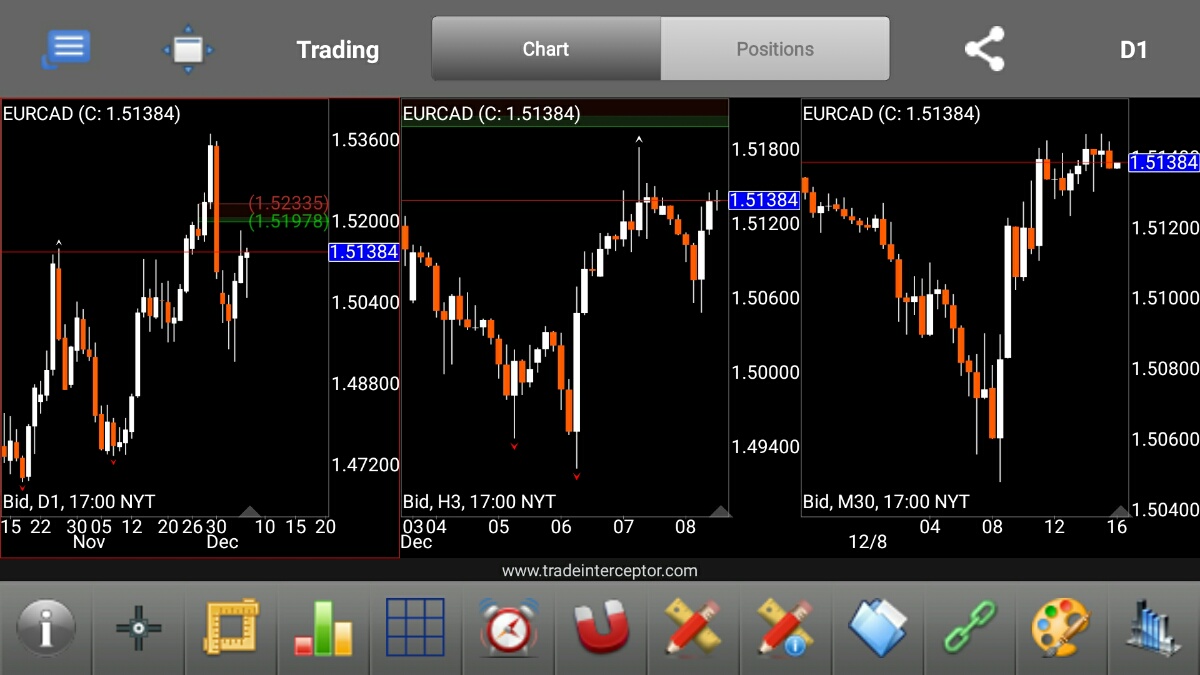This screenshot has width=1200, height=675.
Task: Change the D1 timeframe
Action: [x=1133, y=49]
